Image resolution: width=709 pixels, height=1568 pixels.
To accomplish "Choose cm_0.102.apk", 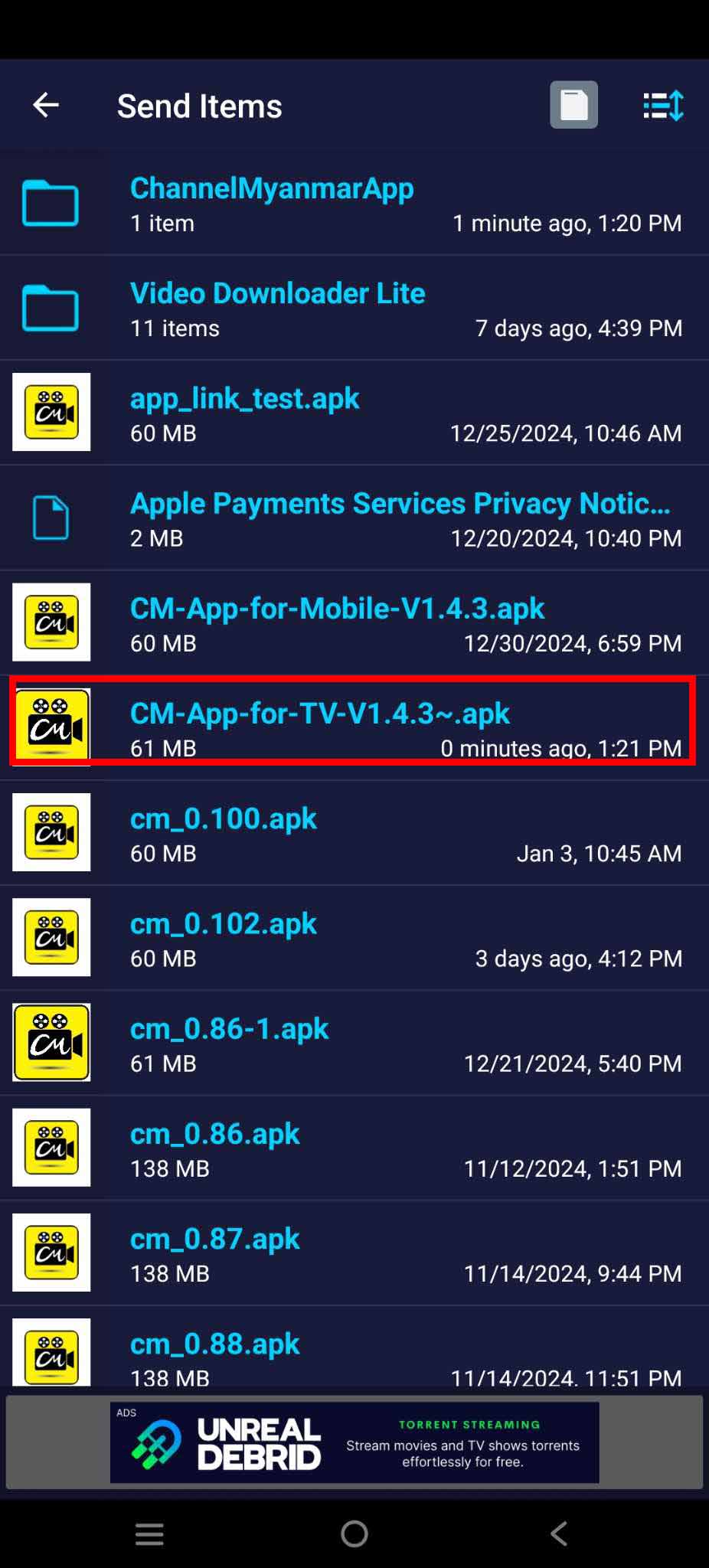I will pyautogui.click(x=354, y=938).
